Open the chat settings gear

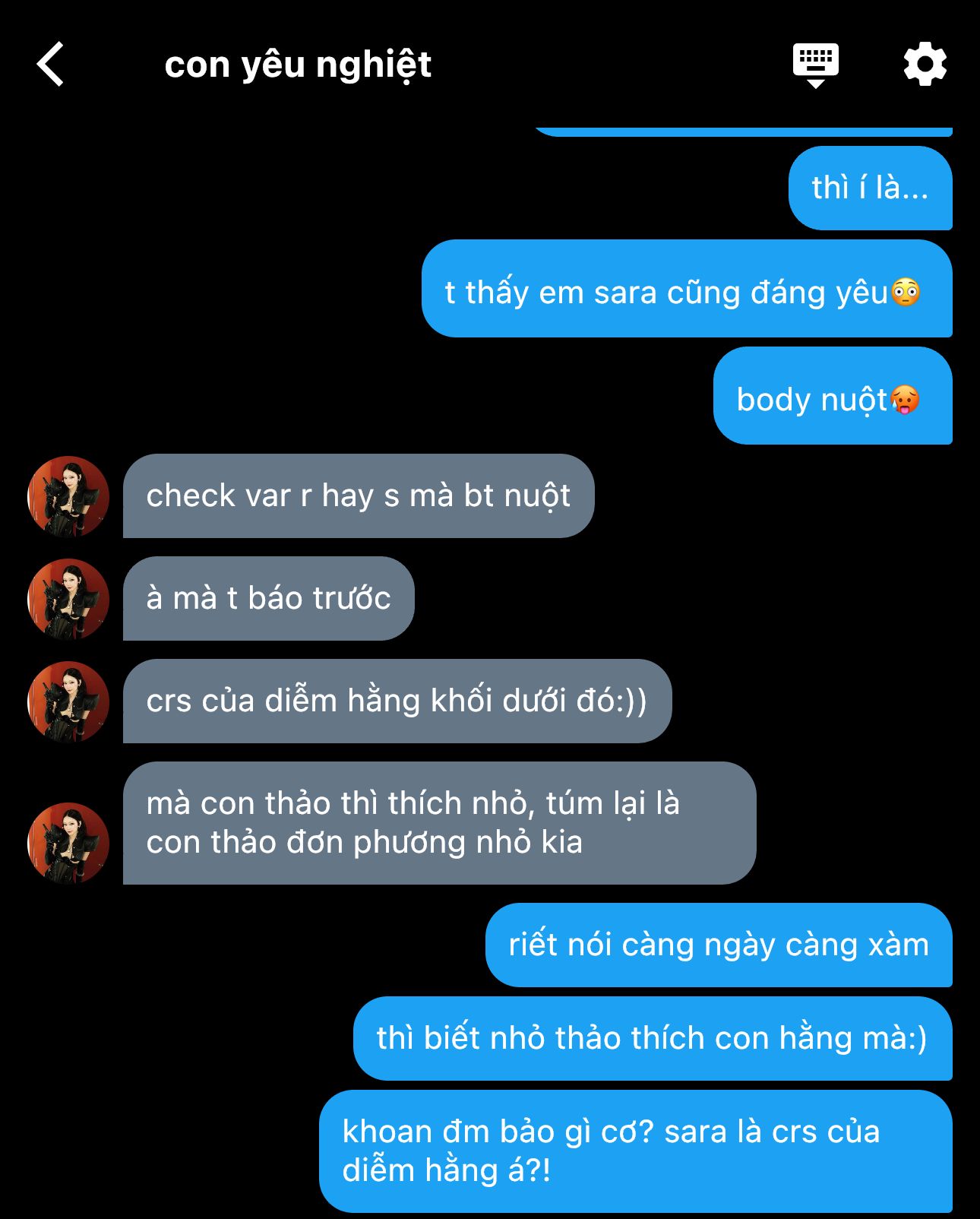tap(925, 65)
